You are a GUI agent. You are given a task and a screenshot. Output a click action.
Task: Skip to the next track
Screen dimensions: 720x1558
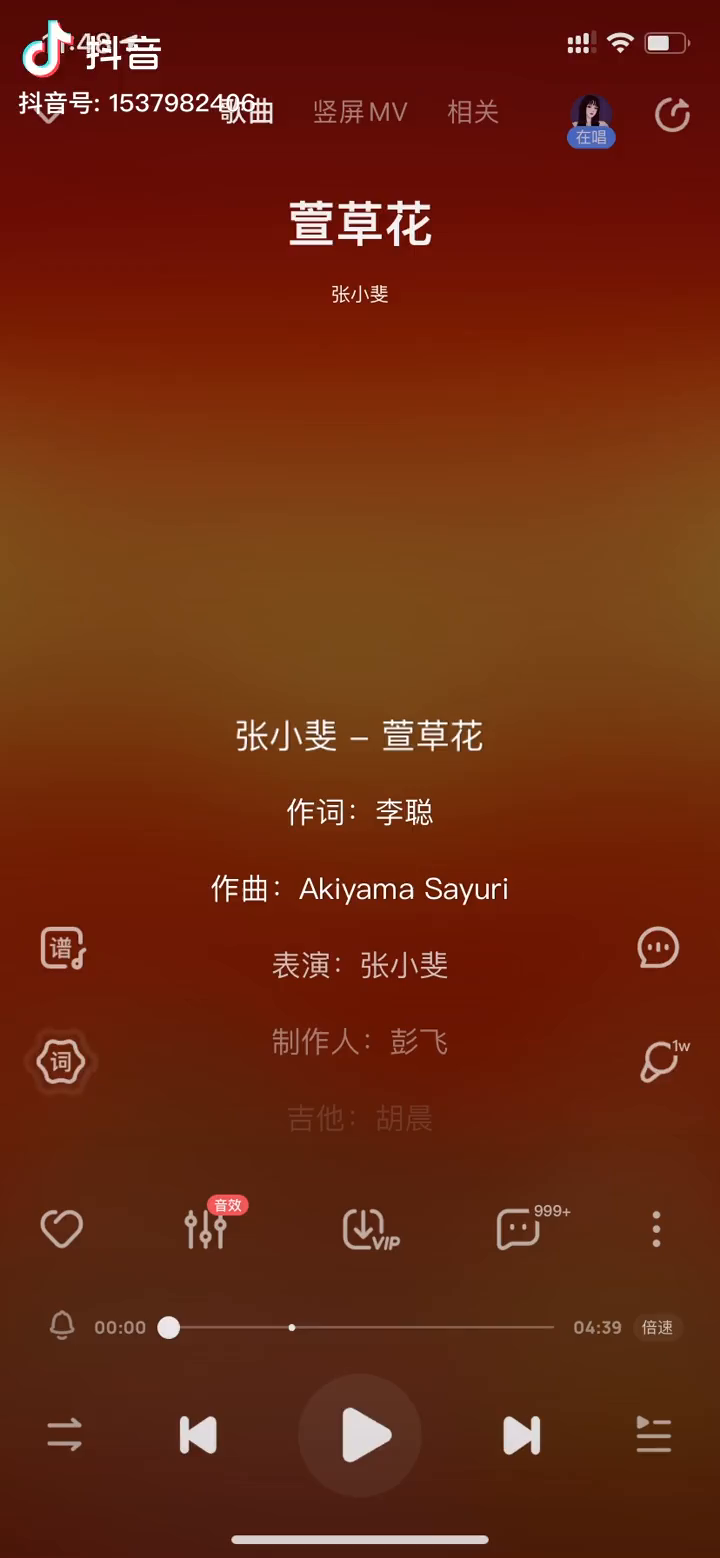click(x=521, y=1435)
